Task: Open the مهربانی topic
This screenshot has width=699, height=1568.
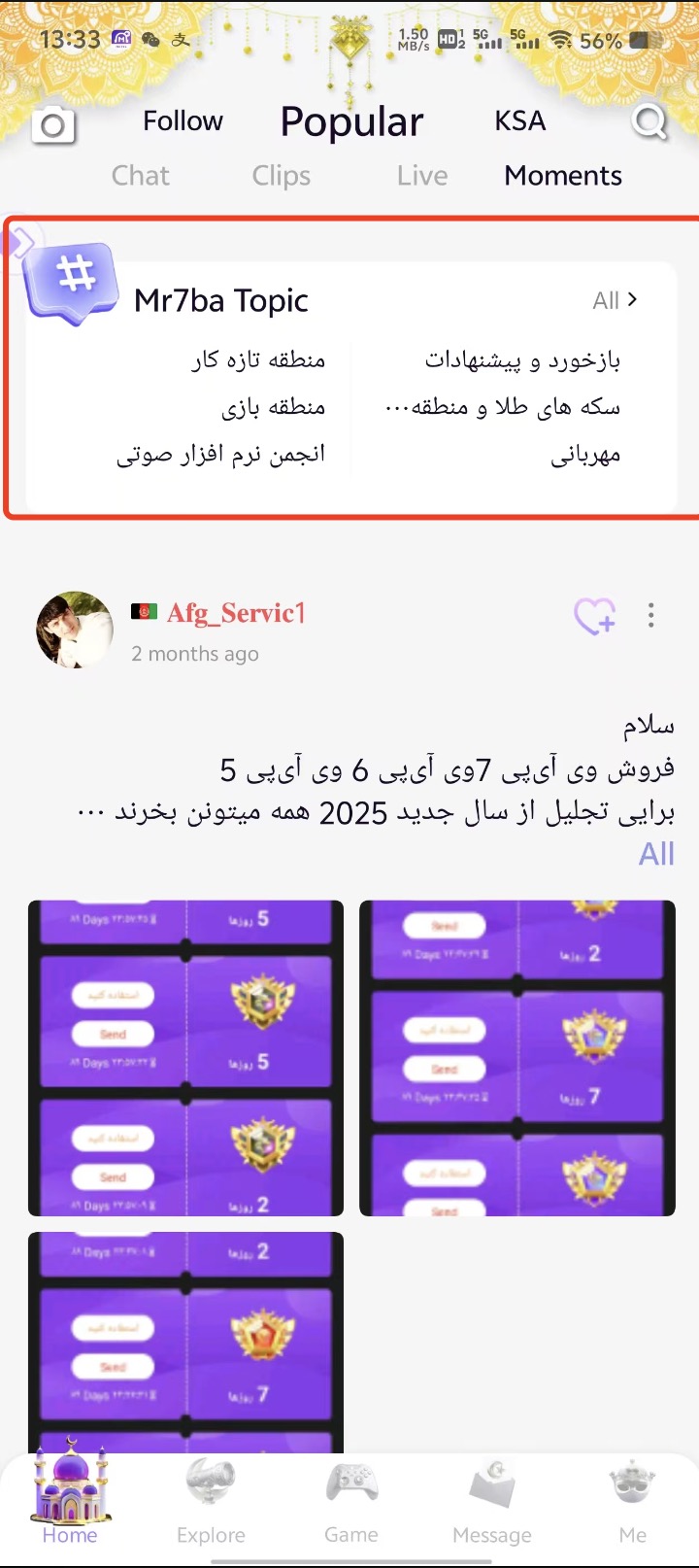Action: 585,455
